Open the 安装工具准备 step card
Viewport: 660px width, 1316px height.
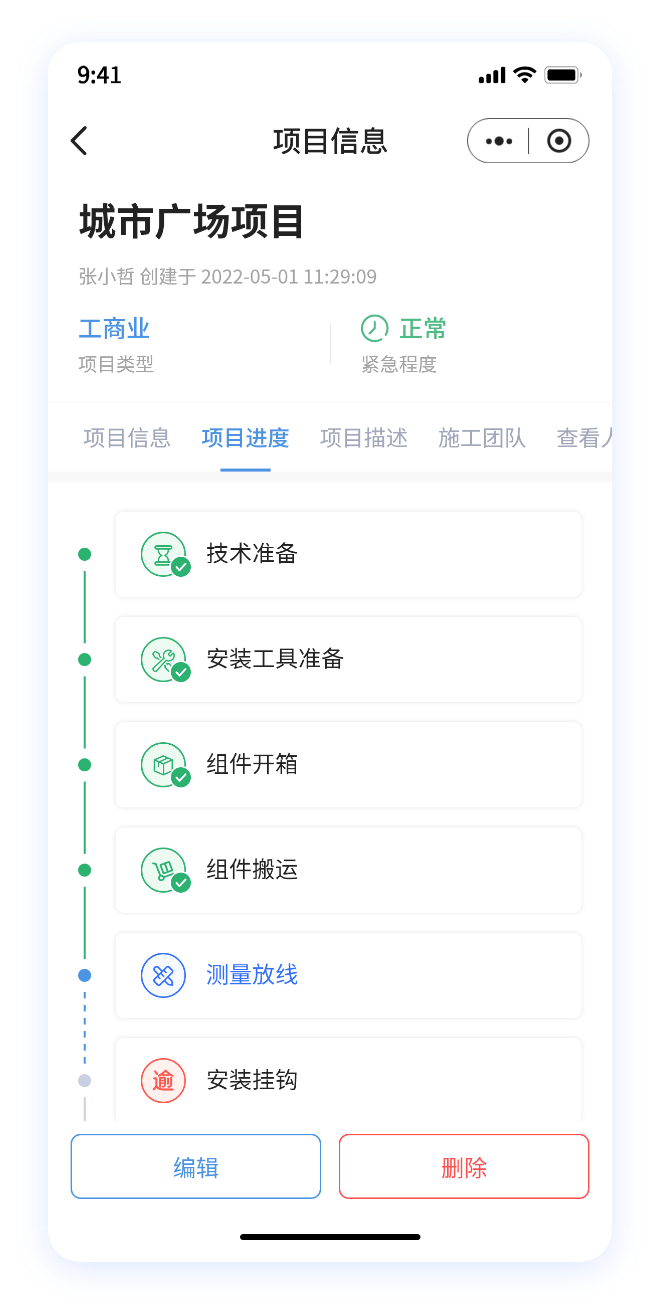point(348,659)
